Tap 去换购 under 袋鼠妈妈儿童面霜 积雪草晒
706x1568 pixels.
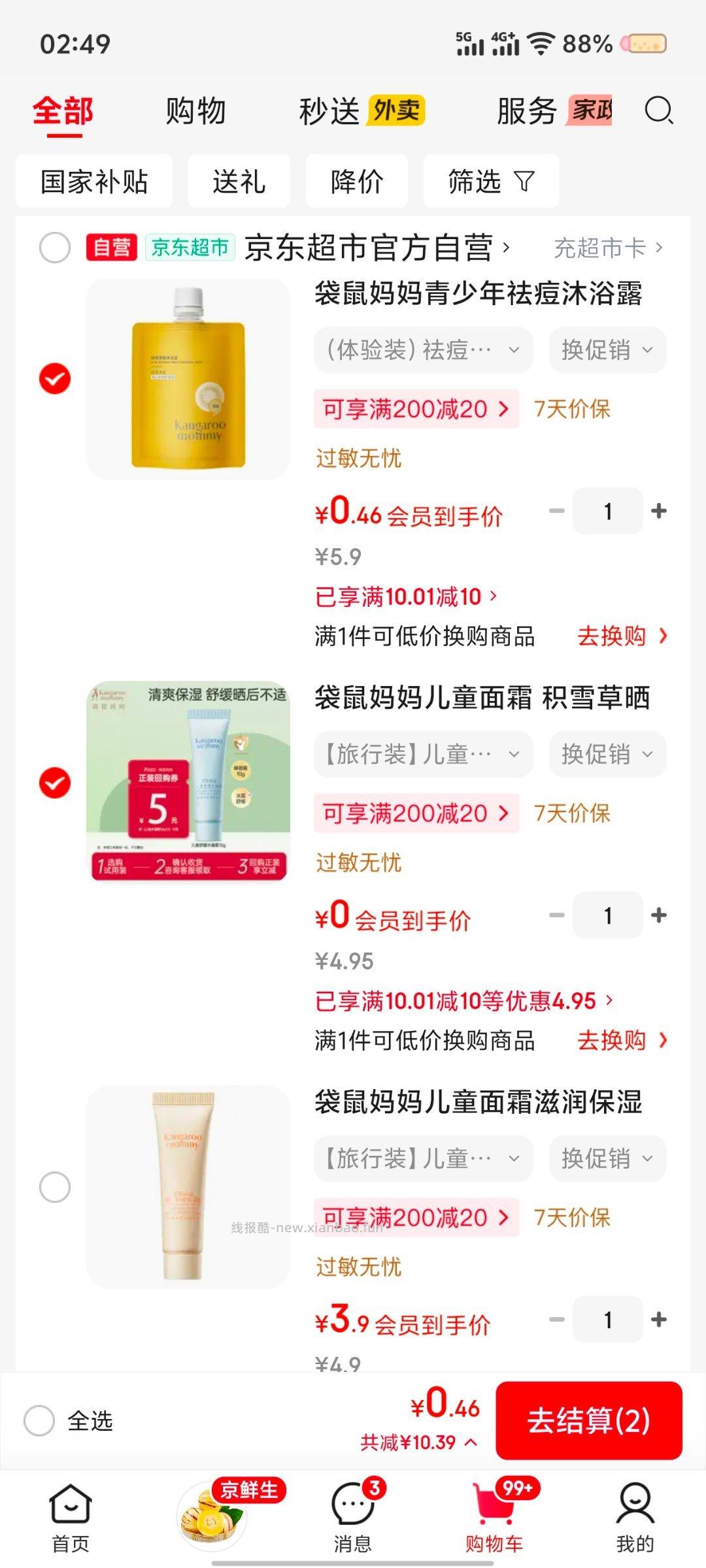621,1040
